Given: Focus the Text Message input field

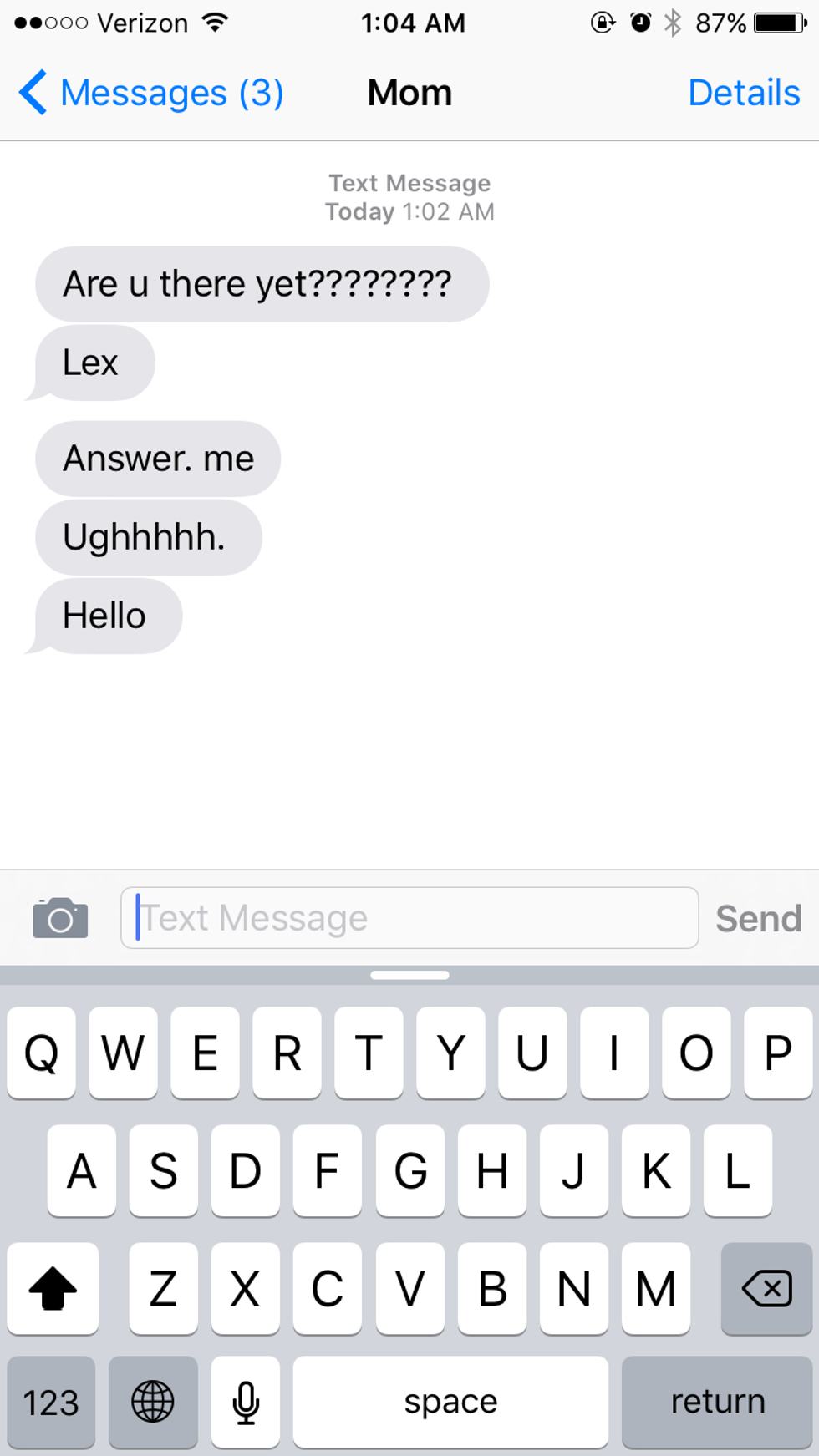Looking at the screenshot, I should 409,918.
